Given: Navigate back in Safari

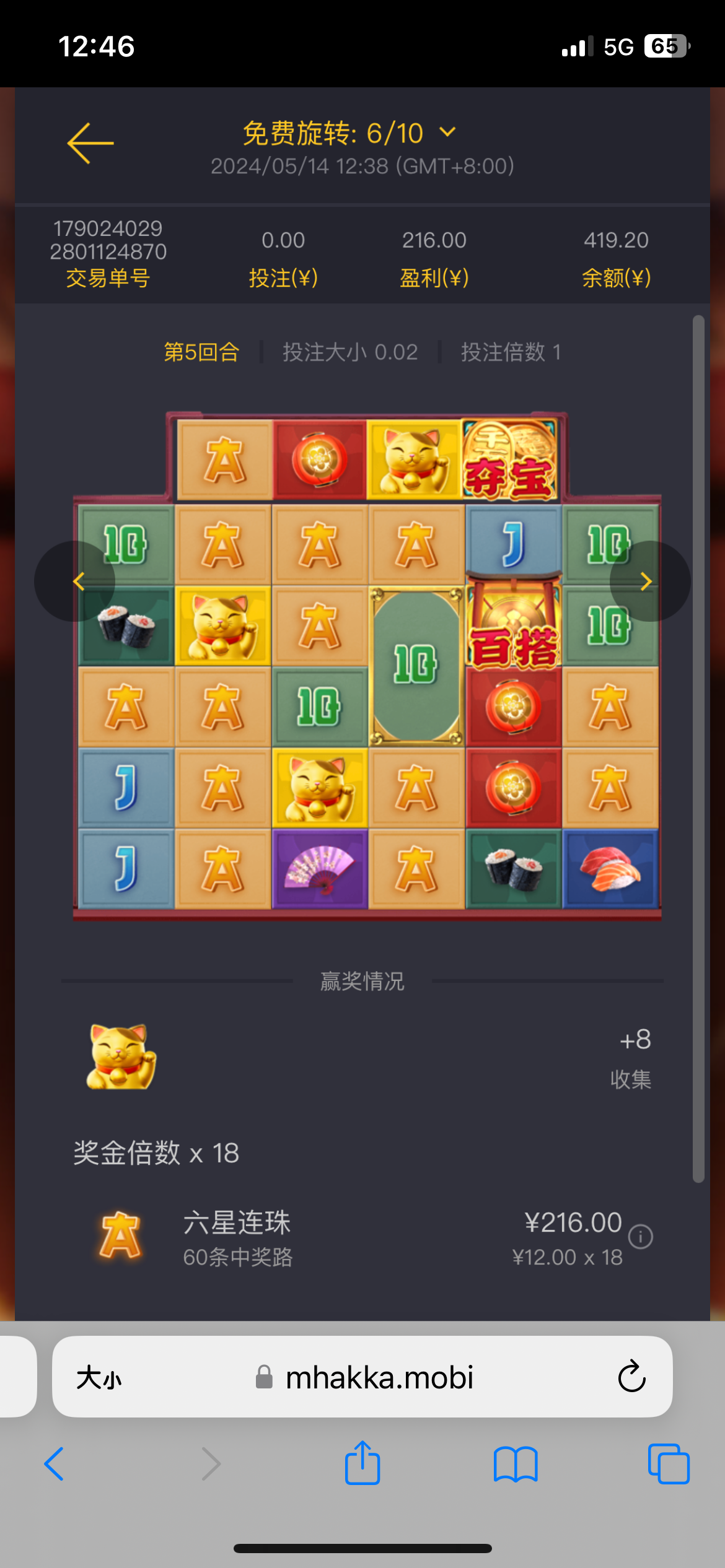Looking at the screenshot, I should coord(55,1464).
